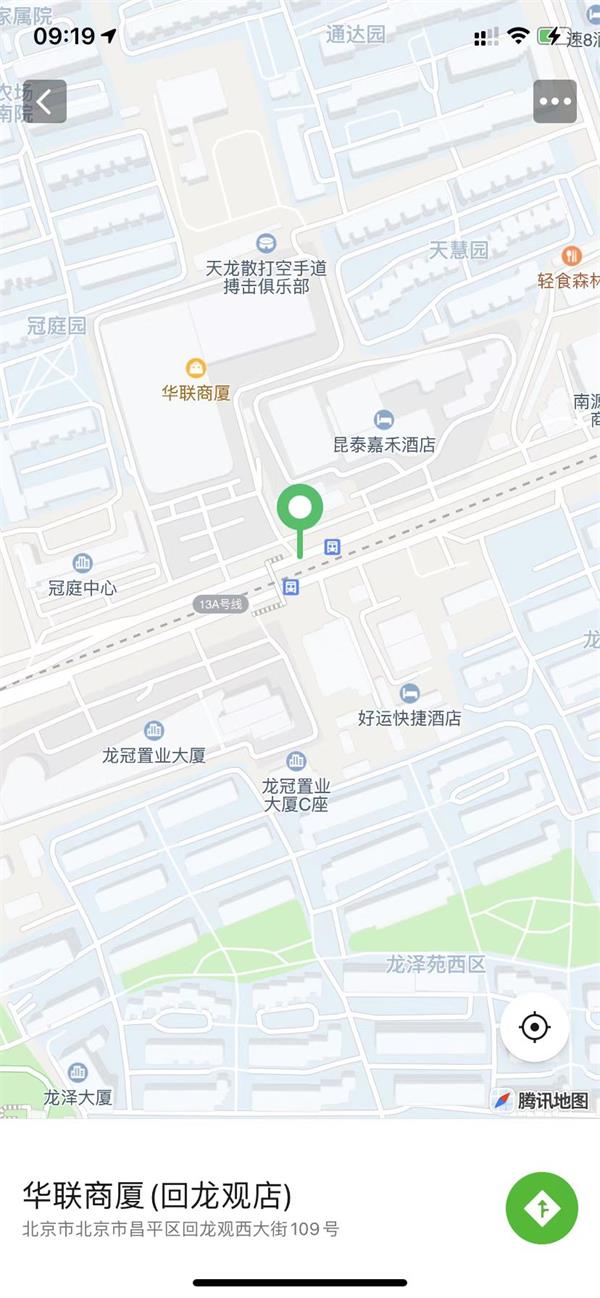This screenshot has width=600, height=1298.
Task: Open the three-dot overflow menu
Action: click(x=555, y=101)
